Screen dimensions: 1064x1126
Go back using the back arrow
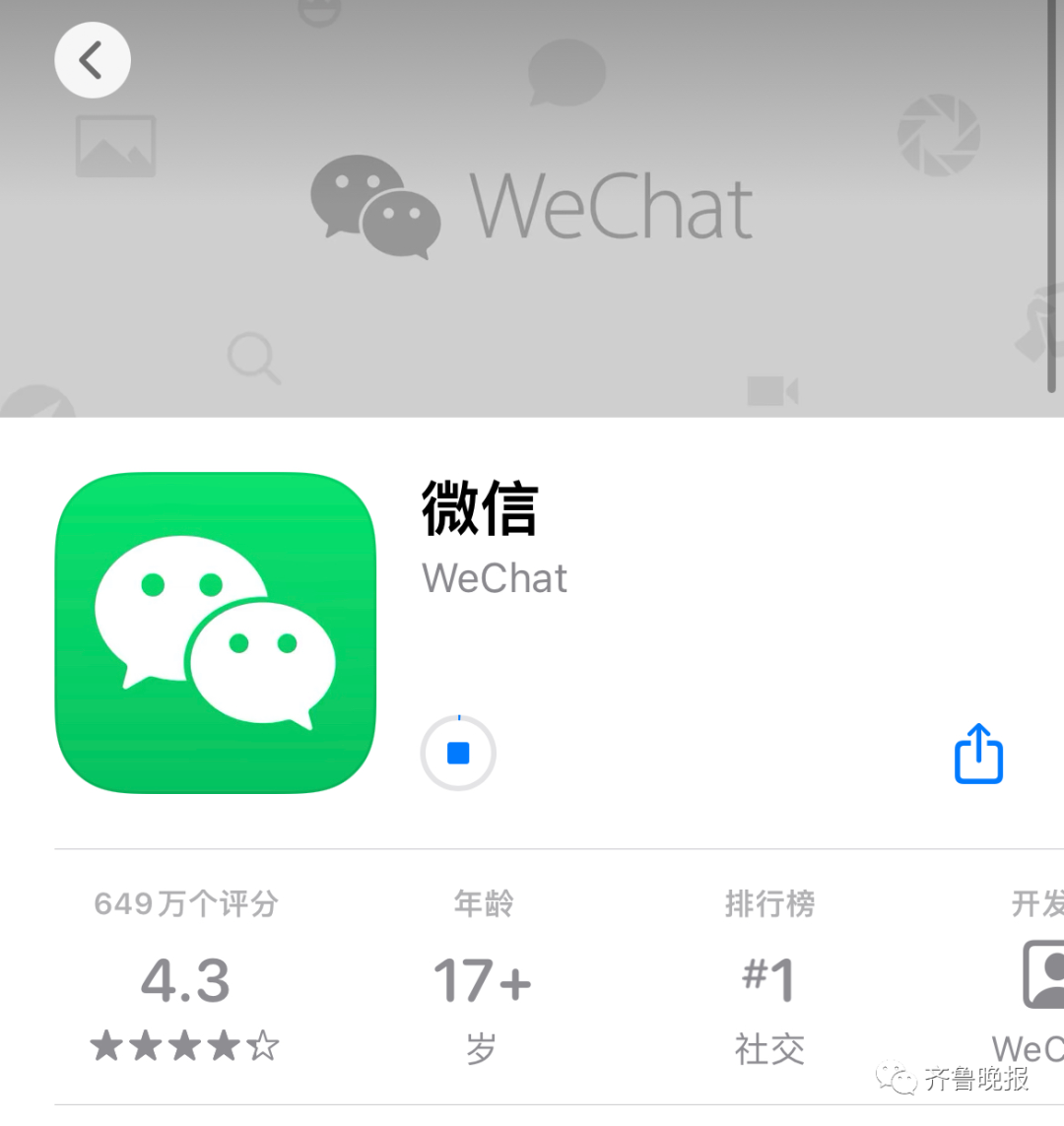tap(92, 60)
